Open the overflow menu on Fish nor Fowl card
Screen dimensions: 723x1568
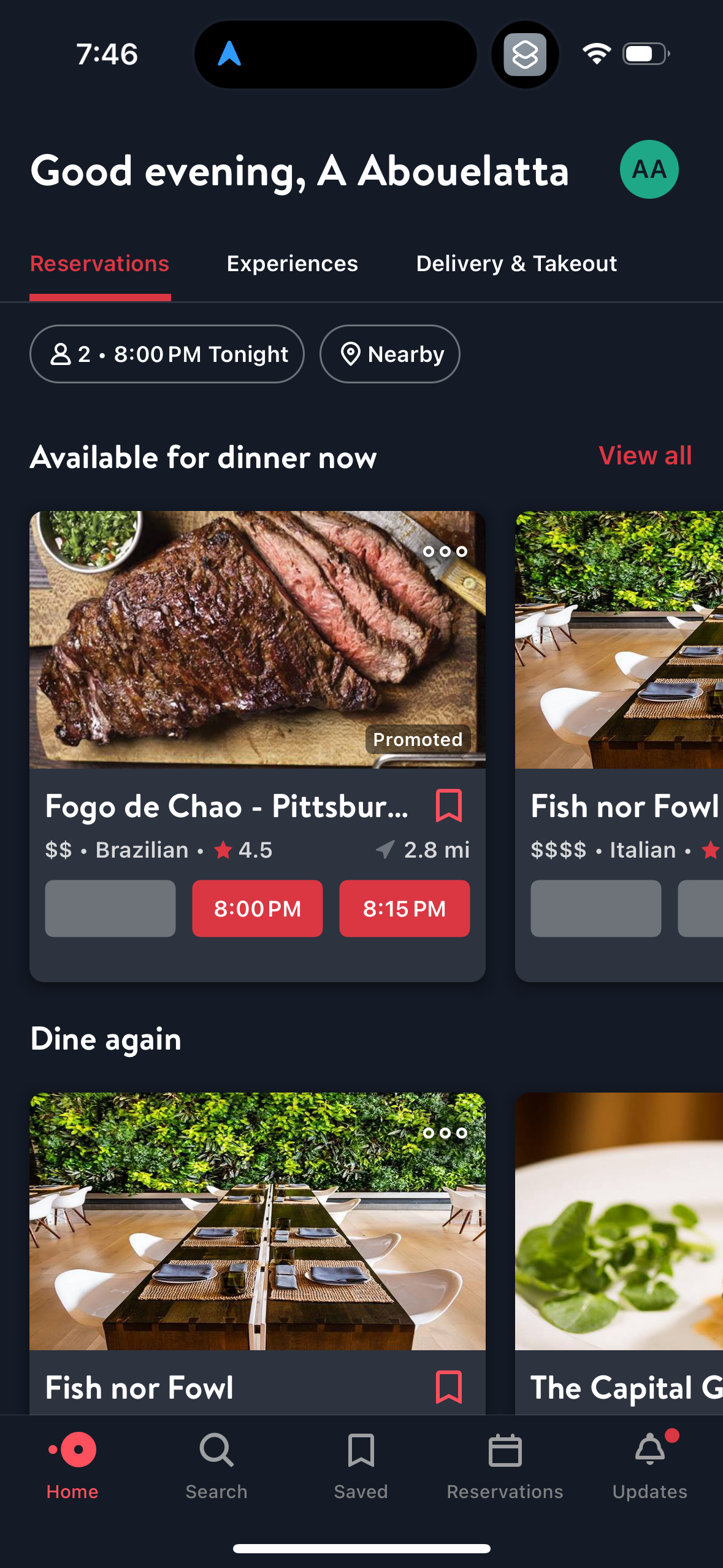pyautogui.click(x=445, y=1133)
